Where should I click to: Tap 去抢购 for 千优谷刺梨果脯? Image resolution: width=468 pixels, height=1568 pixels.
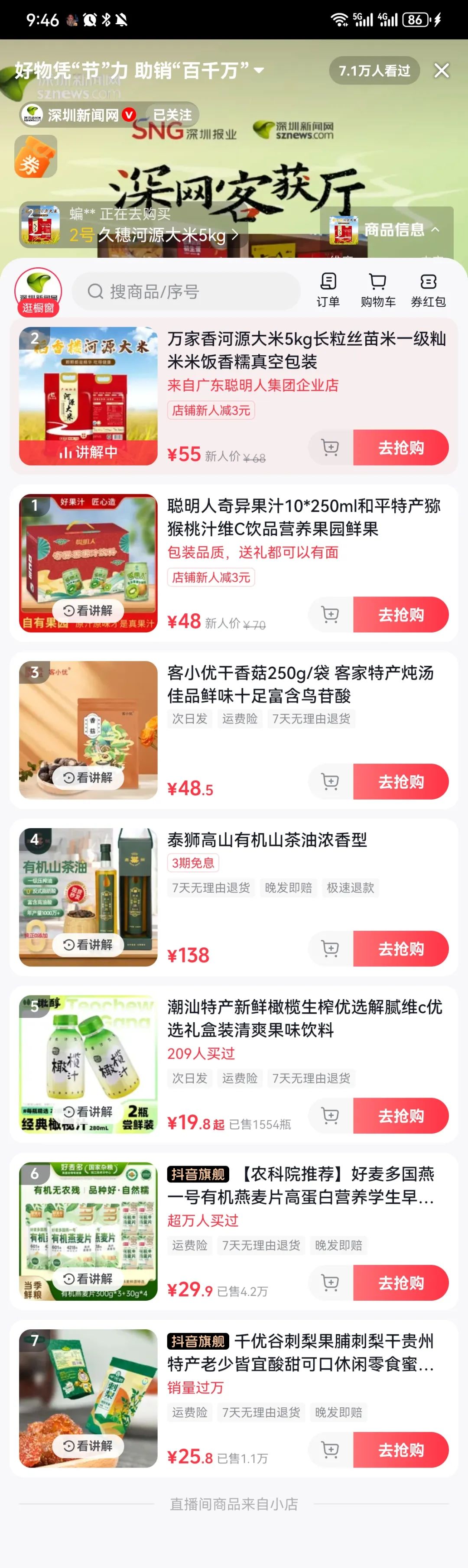(400, 1450)
